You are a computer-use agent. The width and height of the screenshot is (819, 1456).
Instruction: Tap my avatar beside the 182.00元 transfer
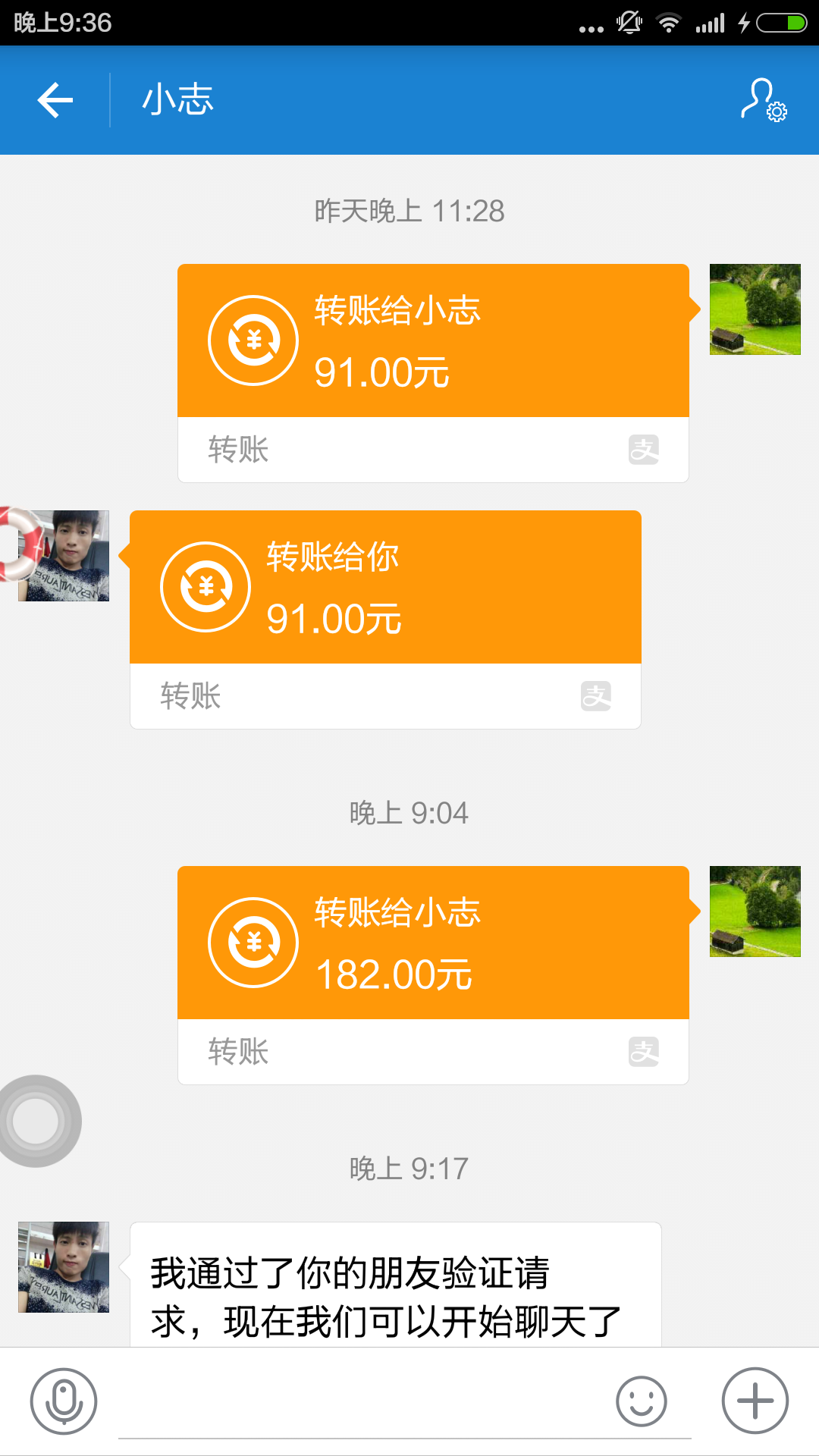(x=755, y=912)
